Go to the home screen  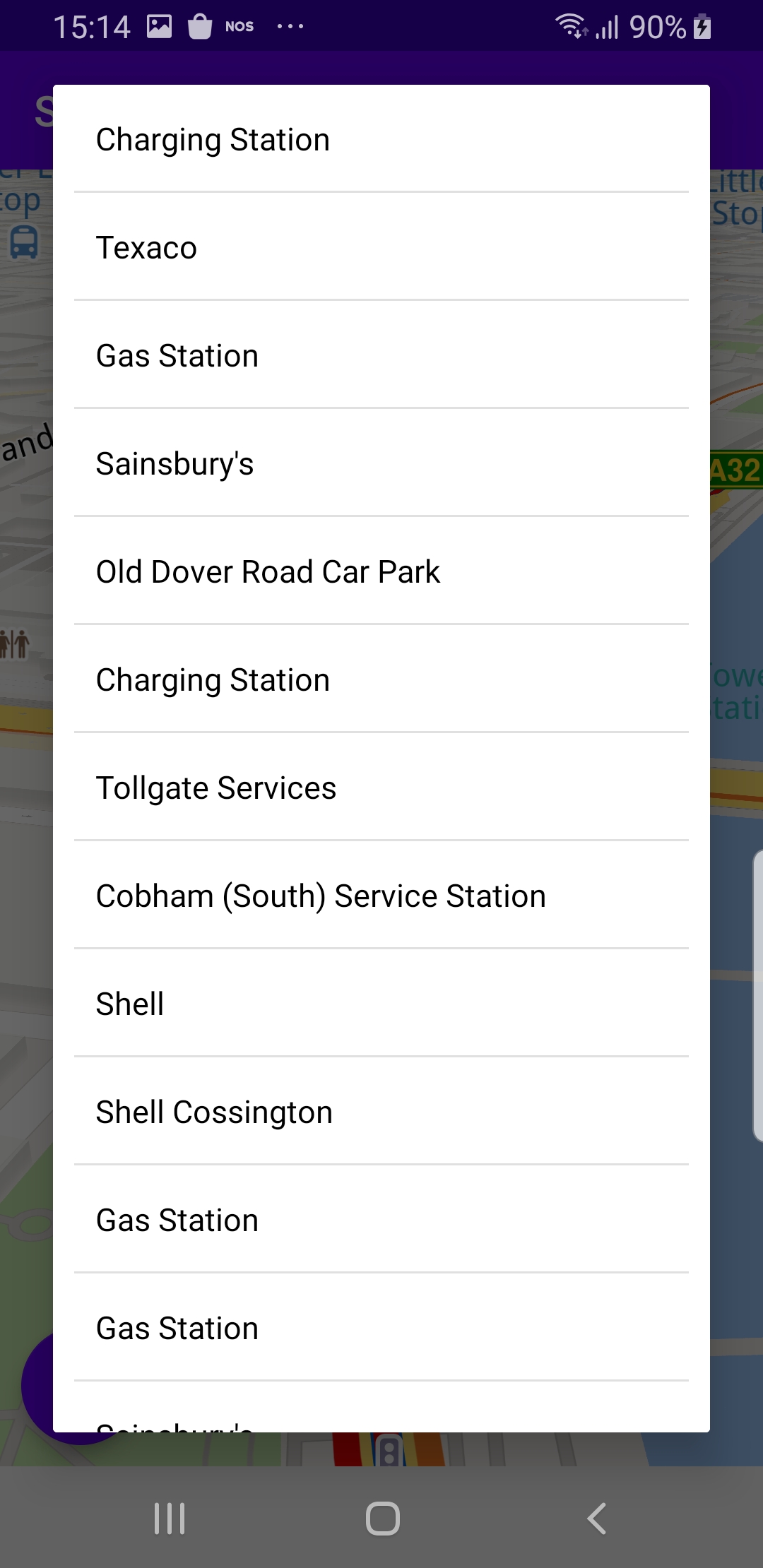(382, 1518)
